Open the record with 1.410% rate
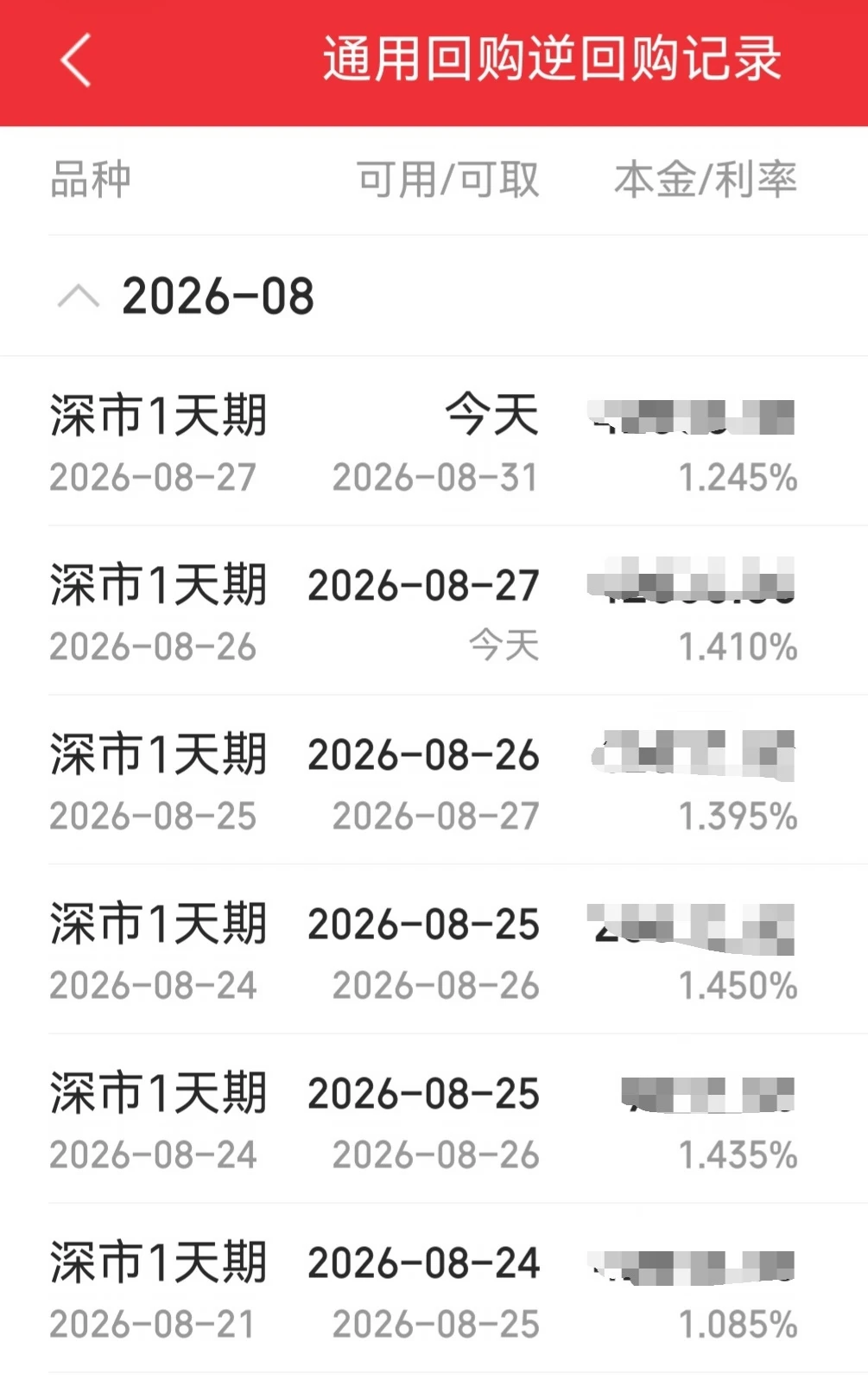This screenshot has height=1399, width=868. tap(434, 610)
